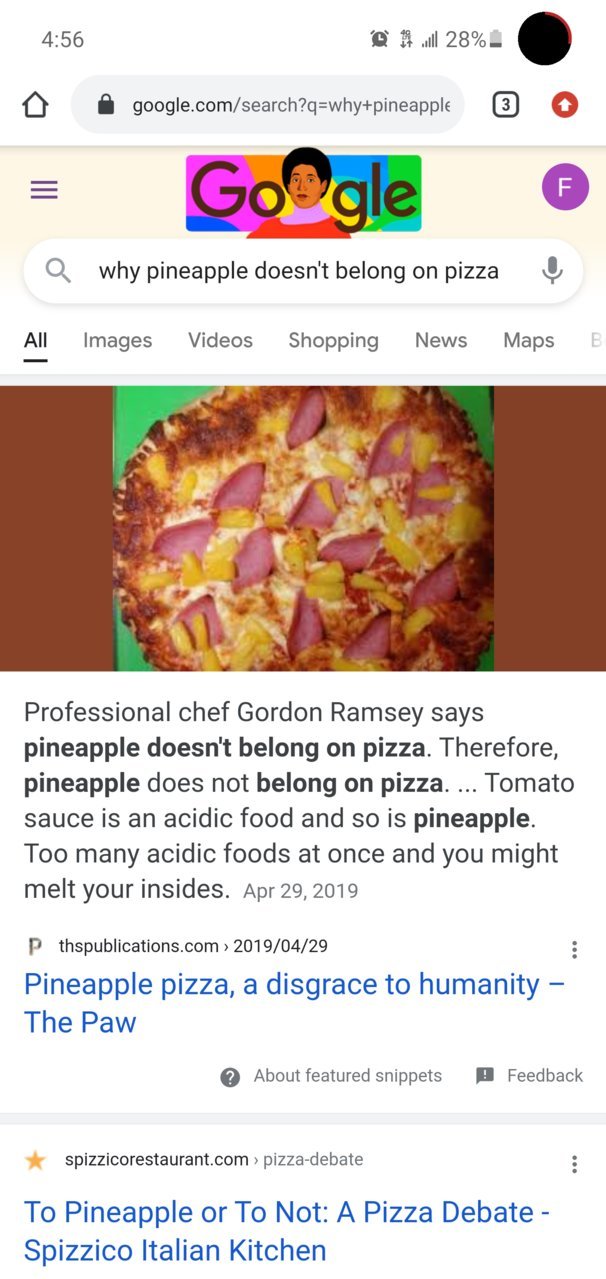This screenshot has width=606, height=1279.
Task: Edit the pineapple pizza search query
Action: point(299,270)
